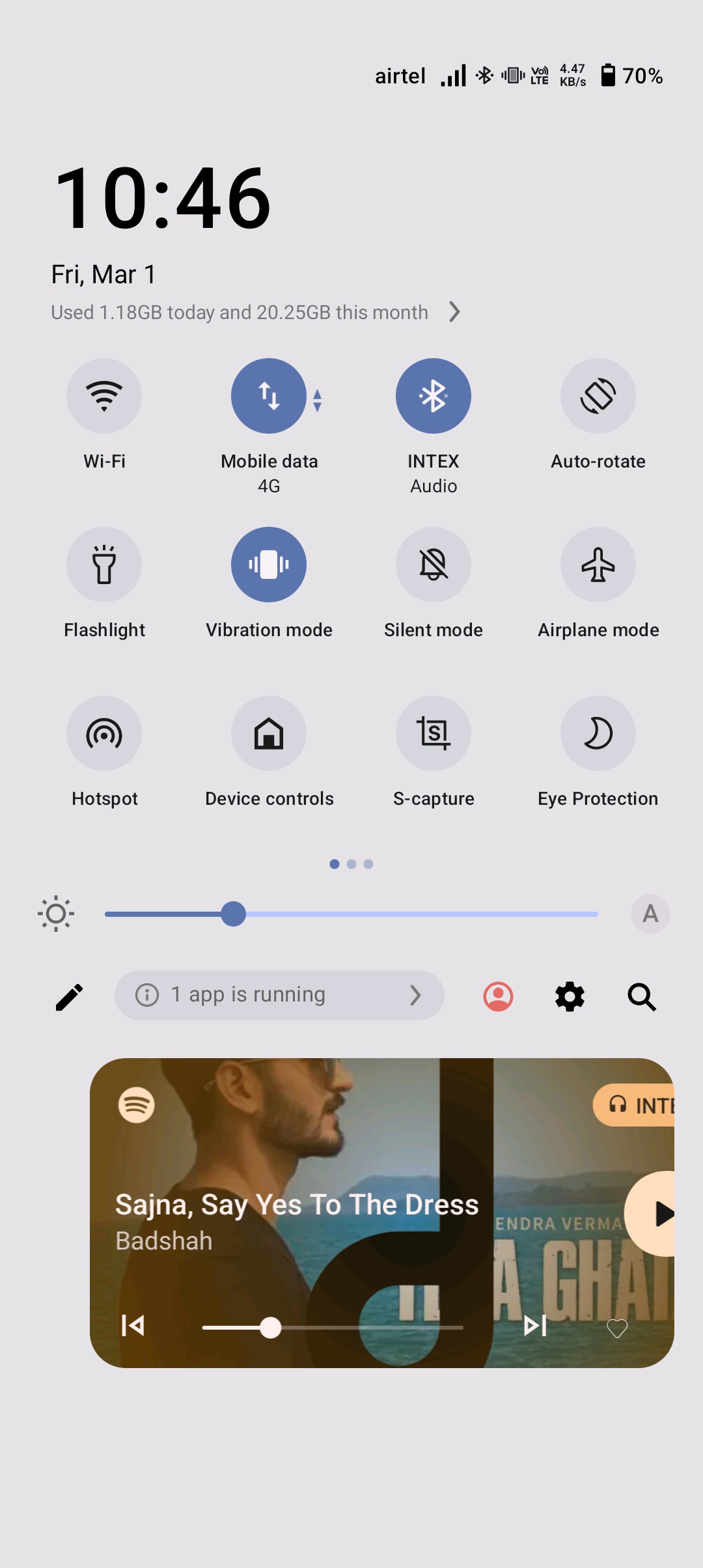Viewport: 703px width, 1568px height.
Task: Disable Mobile data
Action: pos(269,396)
